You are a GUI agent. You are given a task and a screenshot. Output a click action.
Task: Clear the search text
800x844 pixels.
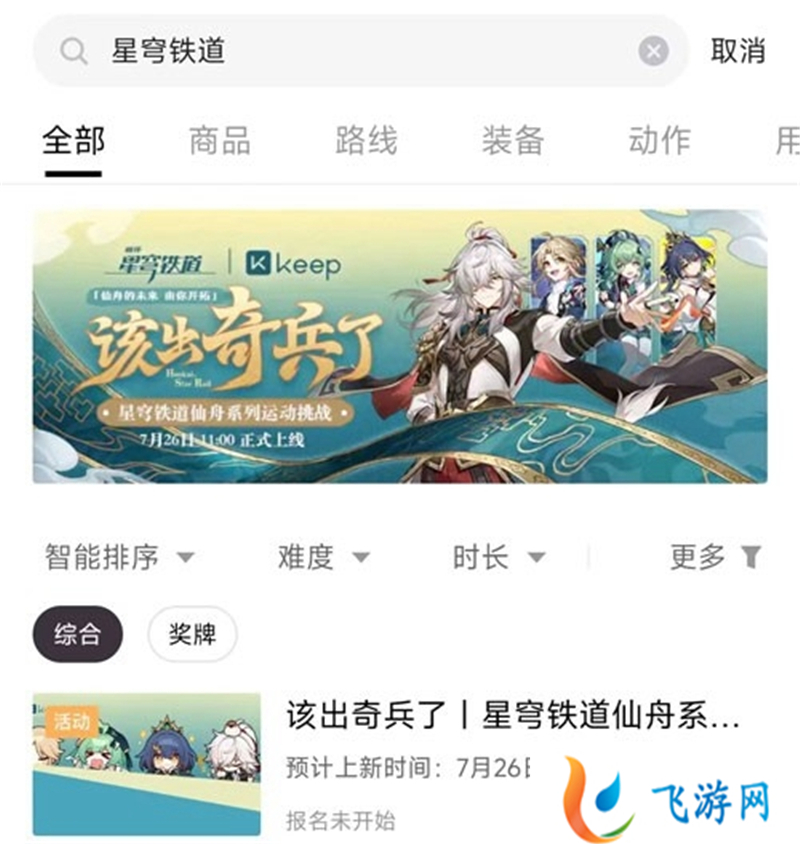point(653,51)
